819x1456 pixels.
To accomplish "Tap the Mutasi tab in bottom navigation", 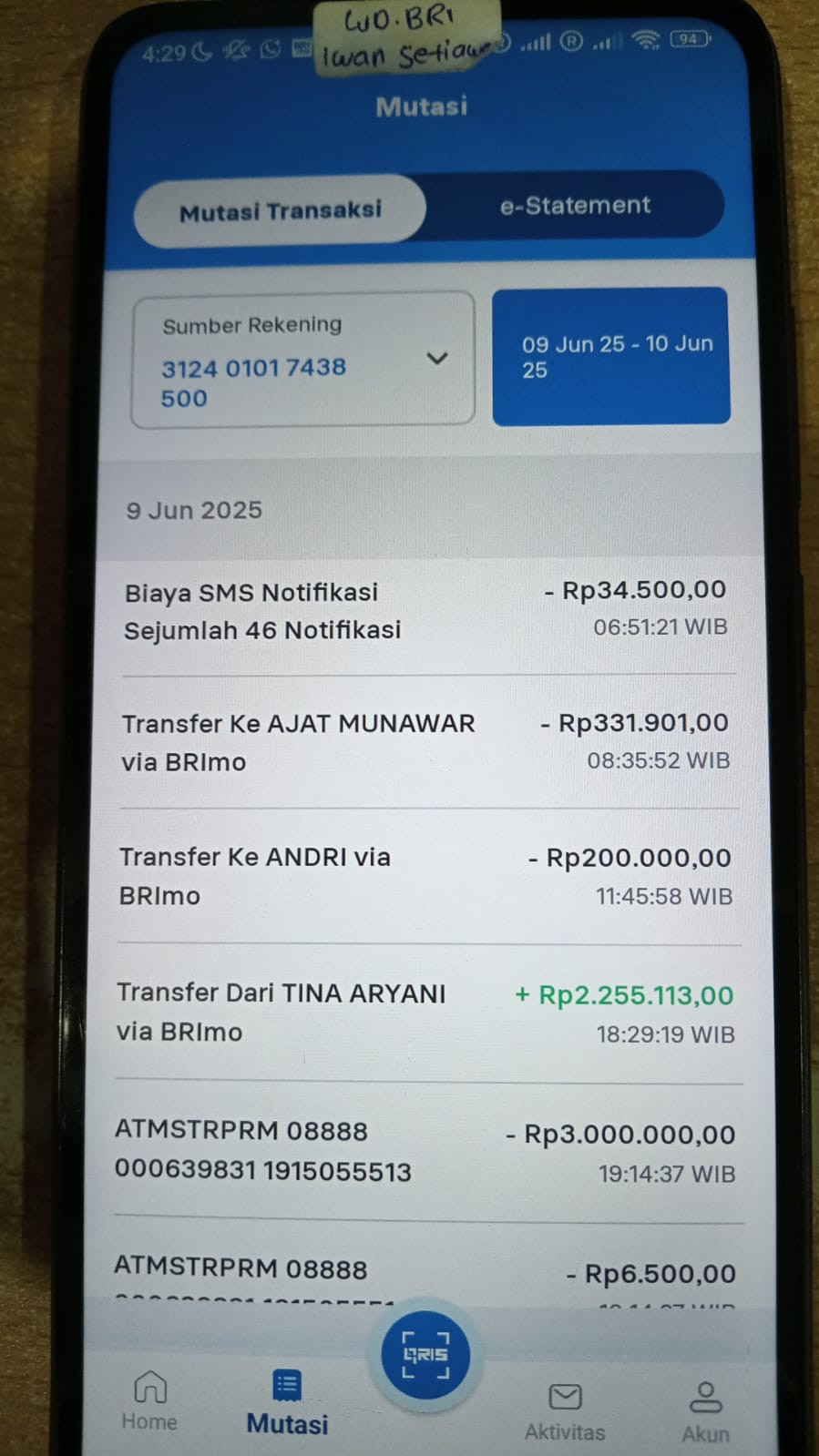I will [x=287, y=1402].
